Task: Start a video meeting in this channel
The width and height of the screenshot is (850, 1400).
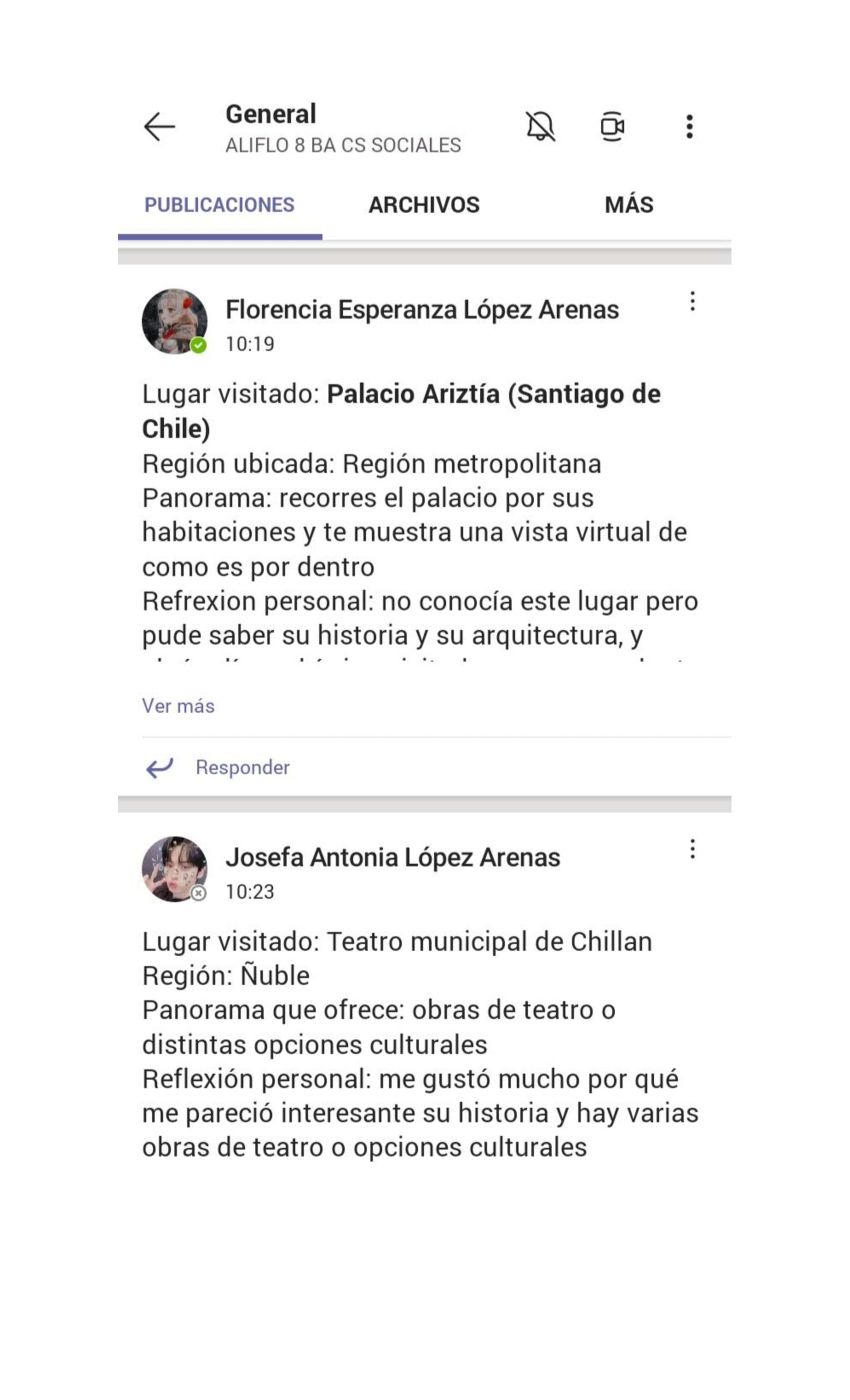Action: coord(612,126)
